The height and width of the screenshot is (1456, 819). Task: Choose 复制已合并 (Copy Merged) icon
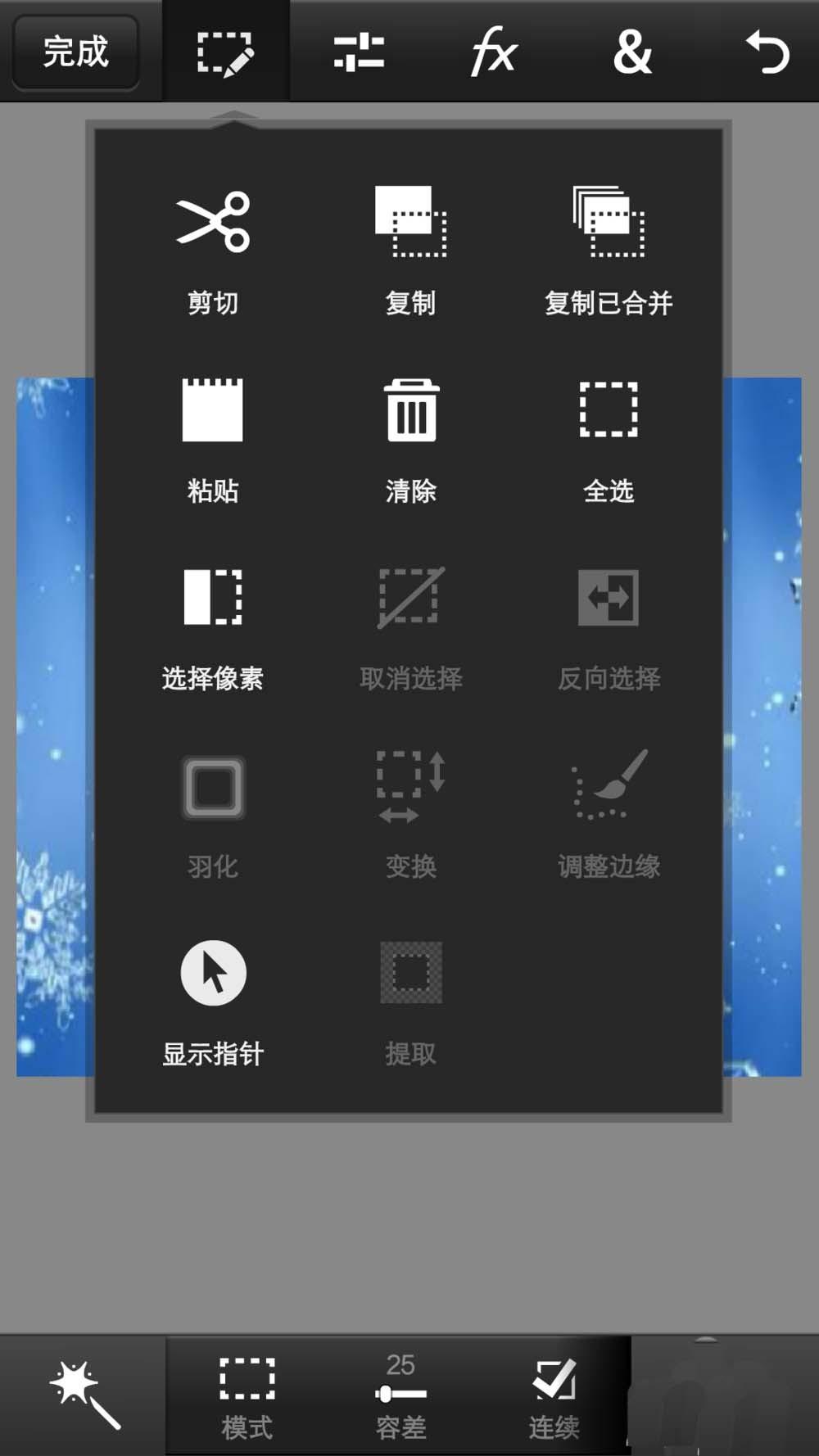tap(608, 221)
